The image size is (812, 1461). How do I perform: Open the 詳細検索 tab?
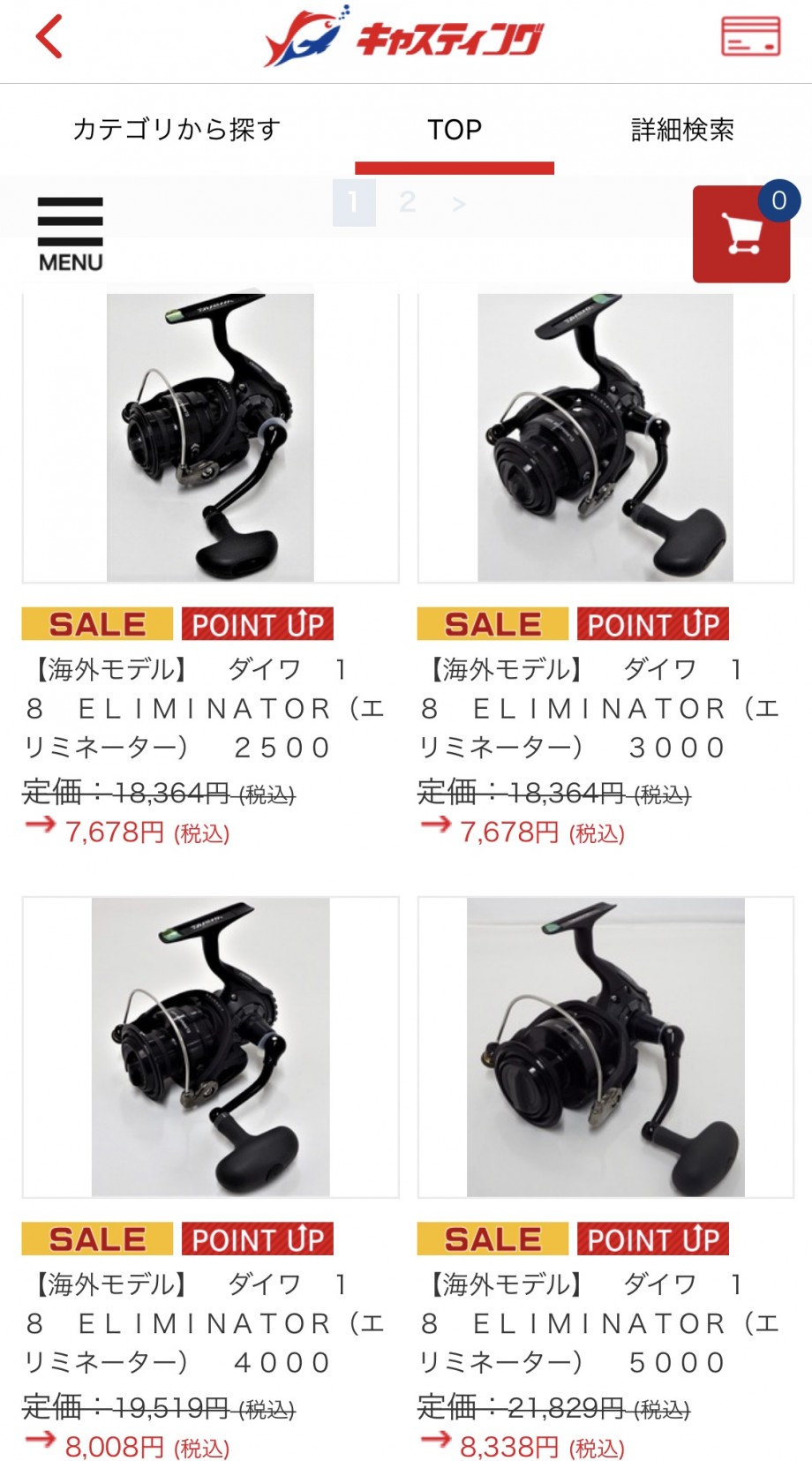click(682, 130)
